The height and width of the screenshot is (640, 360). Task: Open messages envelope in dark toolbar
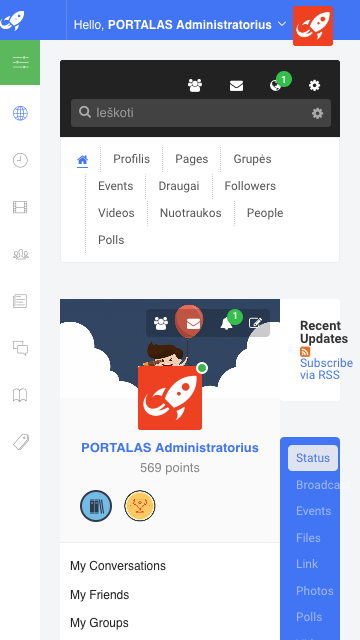(x=236, y=86)
